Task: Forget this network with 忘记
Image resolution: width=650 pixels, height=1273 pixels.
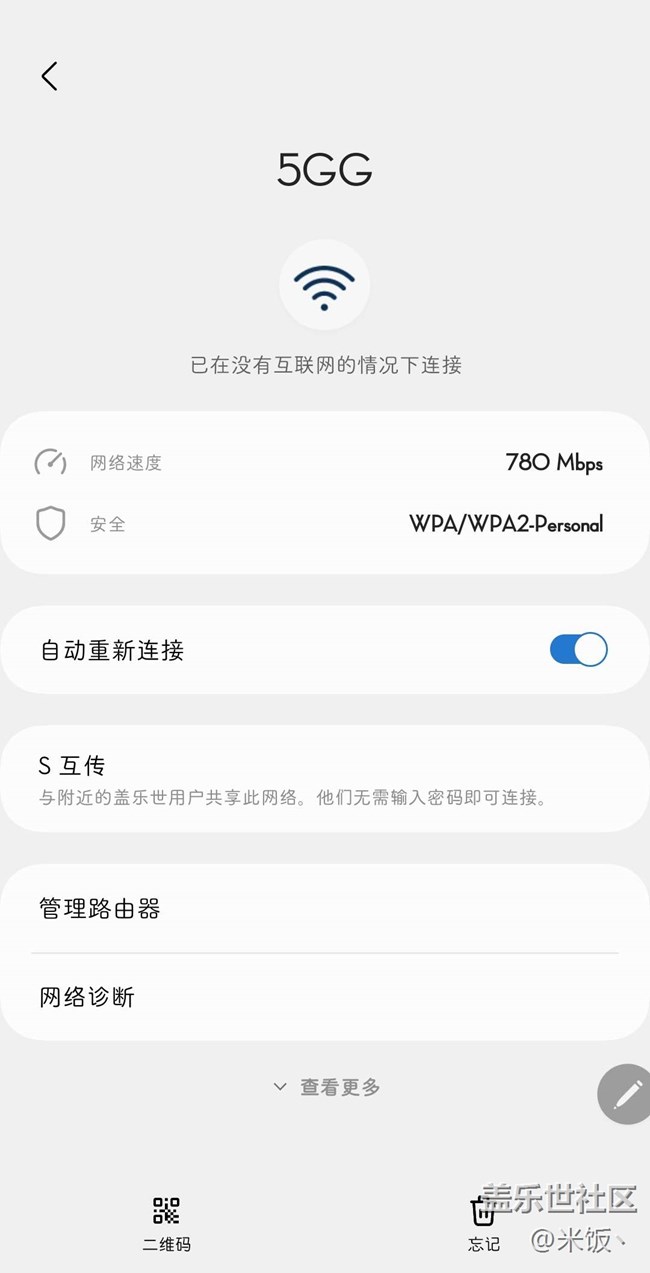Action: click(484, 1222)
